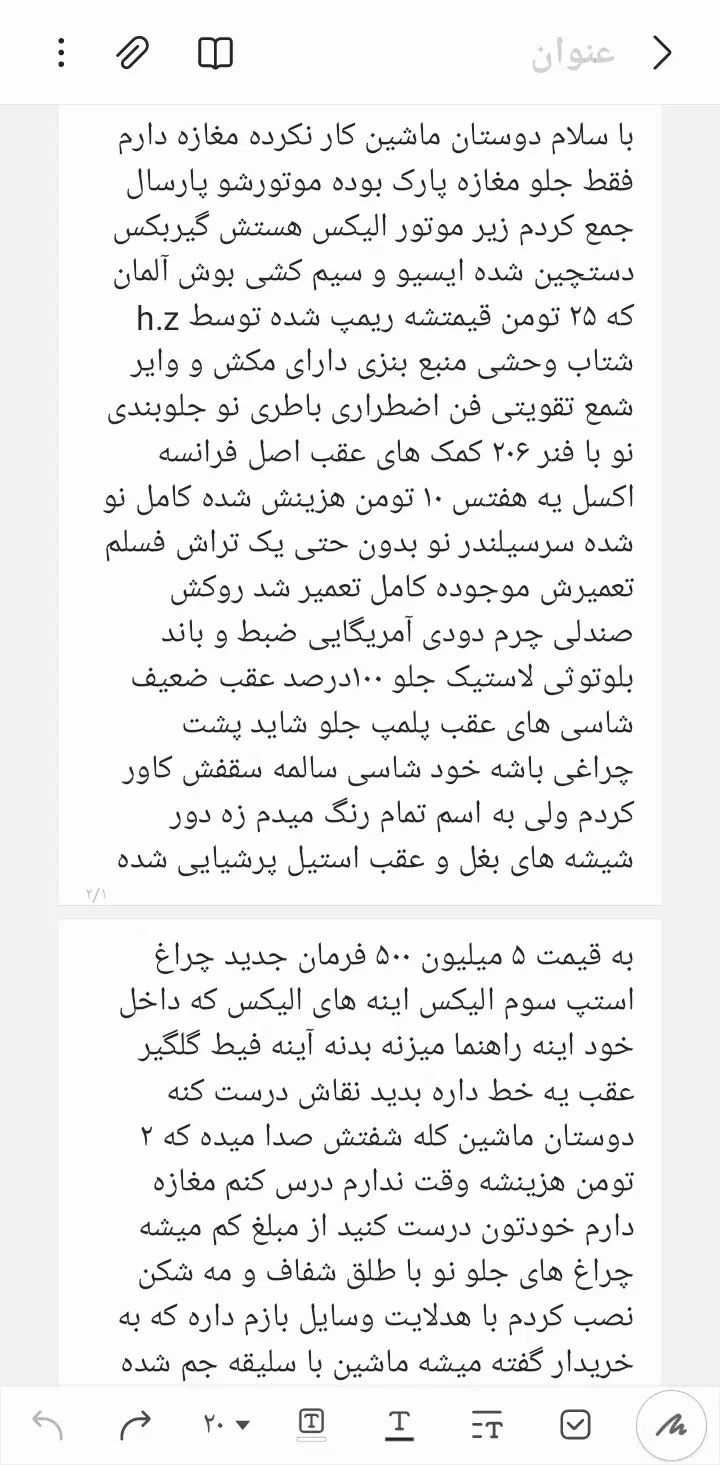The height and width of the screenshot is (1465, 720).
Task: Redo the last edit
Action: (134, 1424)
